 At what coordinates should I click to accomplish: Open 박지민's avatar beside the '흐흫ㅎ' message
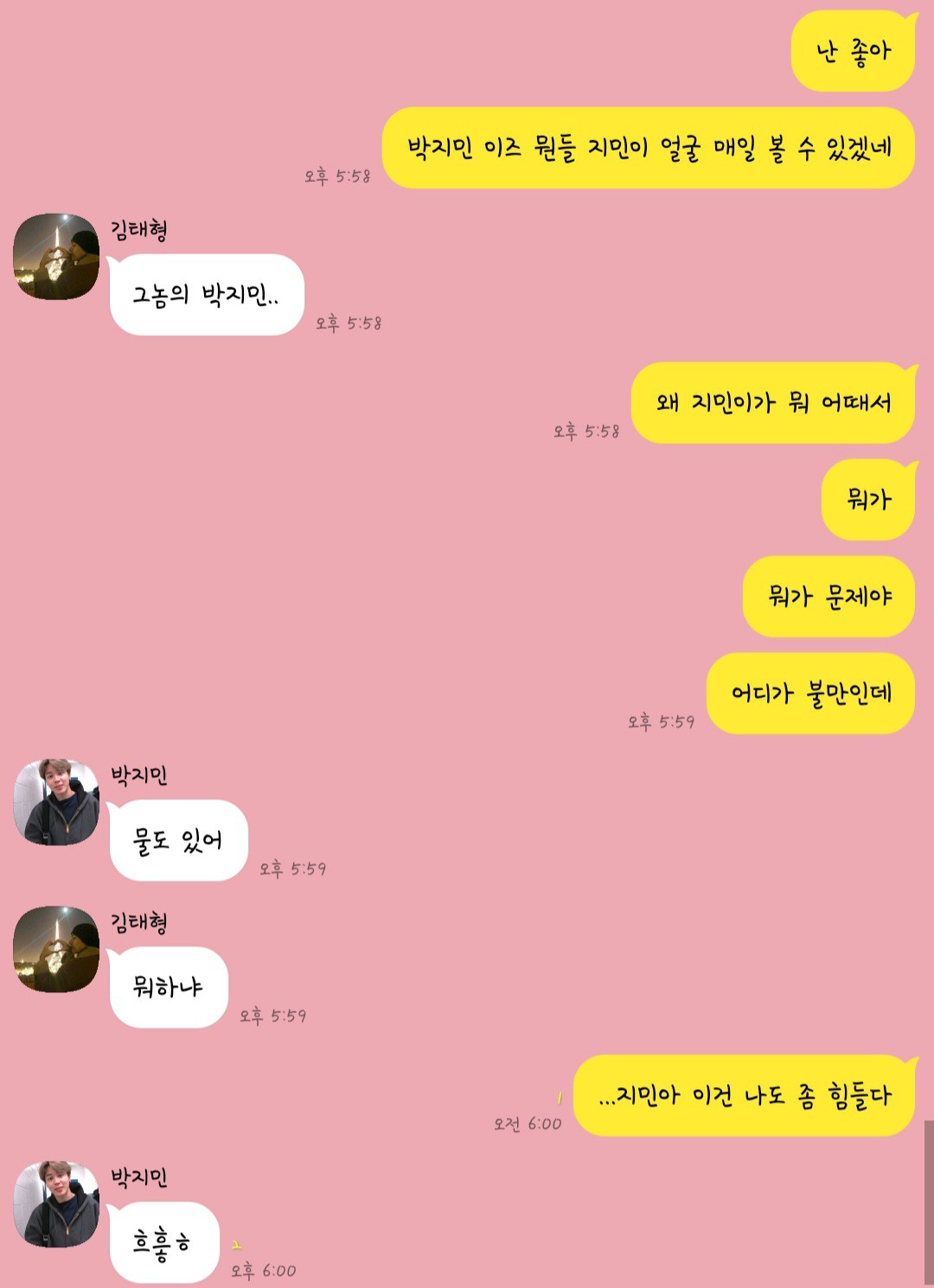[56, 1204]
